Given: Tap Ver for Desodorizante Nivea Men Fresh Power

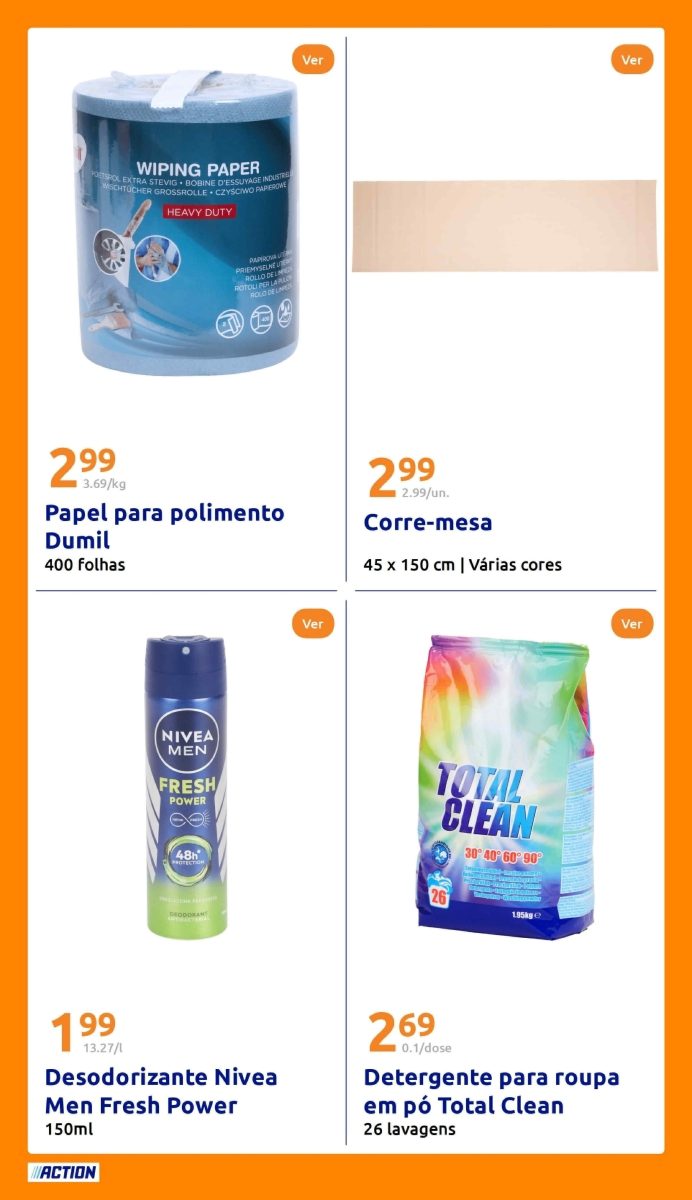Looking at the screenshot, I should [x=313, y=624].
